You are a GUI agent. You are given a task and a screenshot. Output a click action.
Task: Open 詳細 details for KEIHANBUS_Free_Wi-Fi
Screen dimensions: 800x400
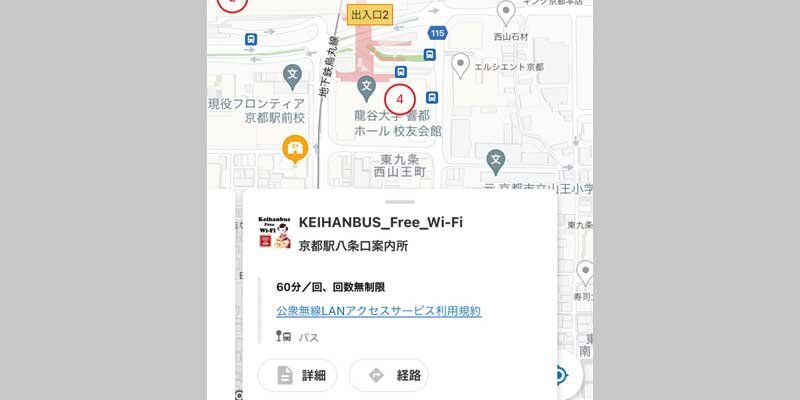[x=298, y=375]
